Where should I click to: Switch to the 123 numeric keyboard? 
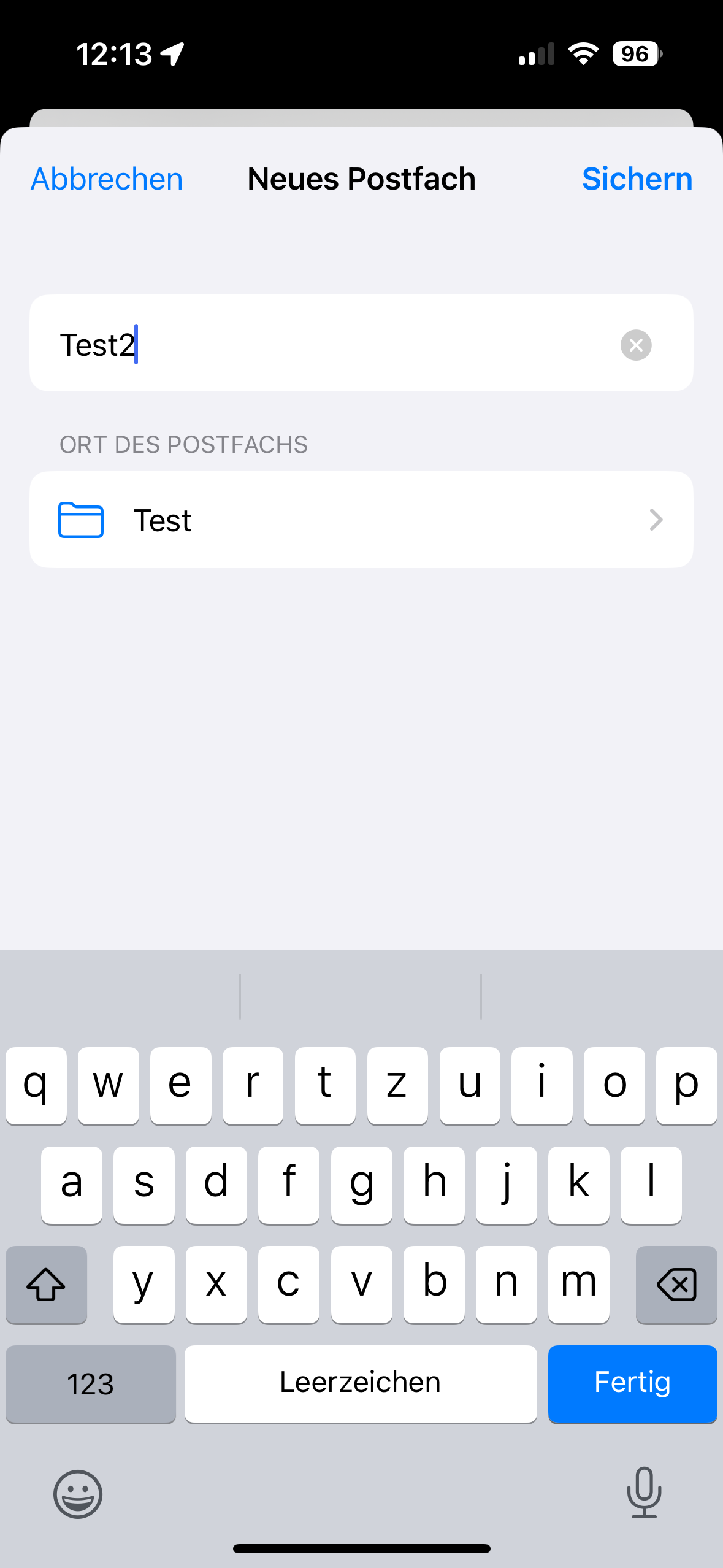point(91,1384)
